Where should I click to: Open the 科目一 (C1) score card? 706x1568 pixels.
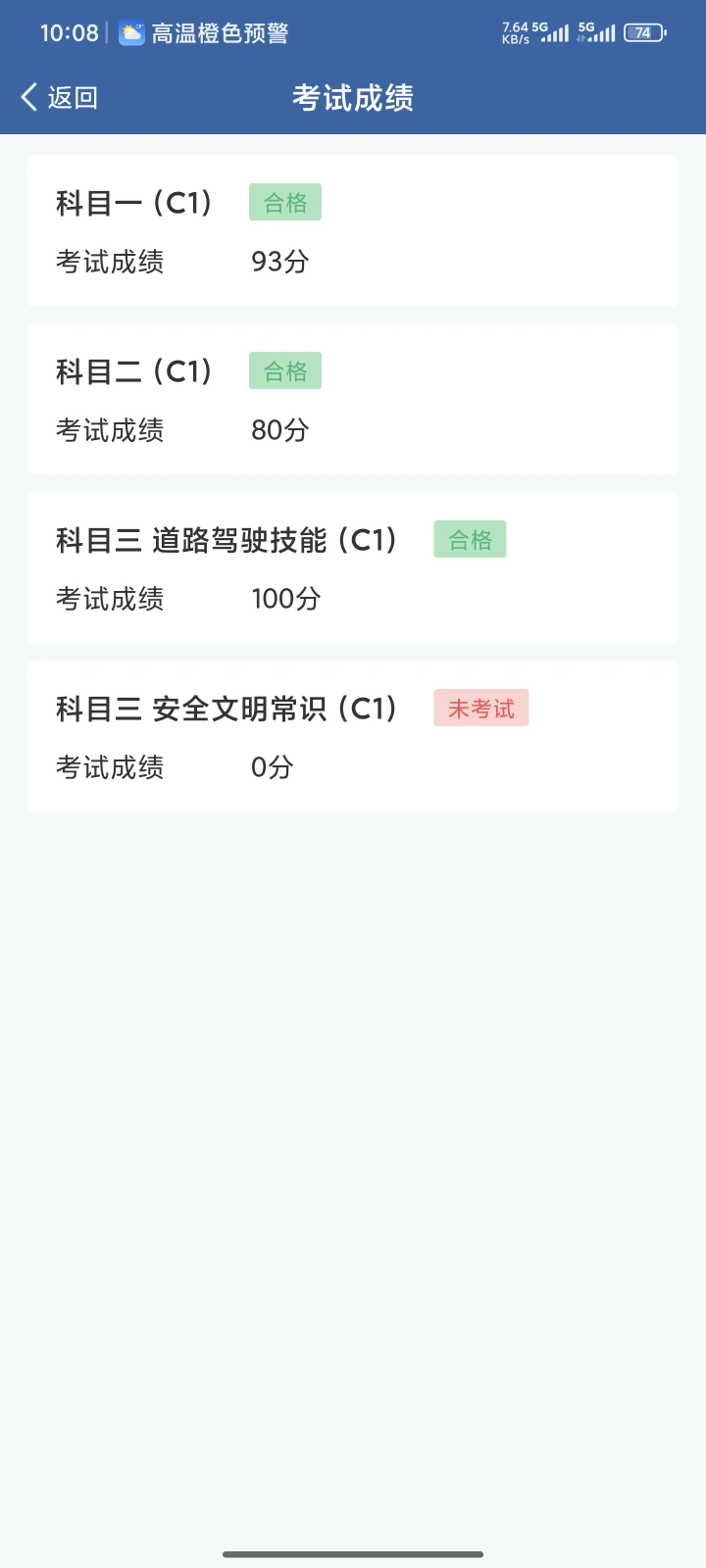pos(353,231)
